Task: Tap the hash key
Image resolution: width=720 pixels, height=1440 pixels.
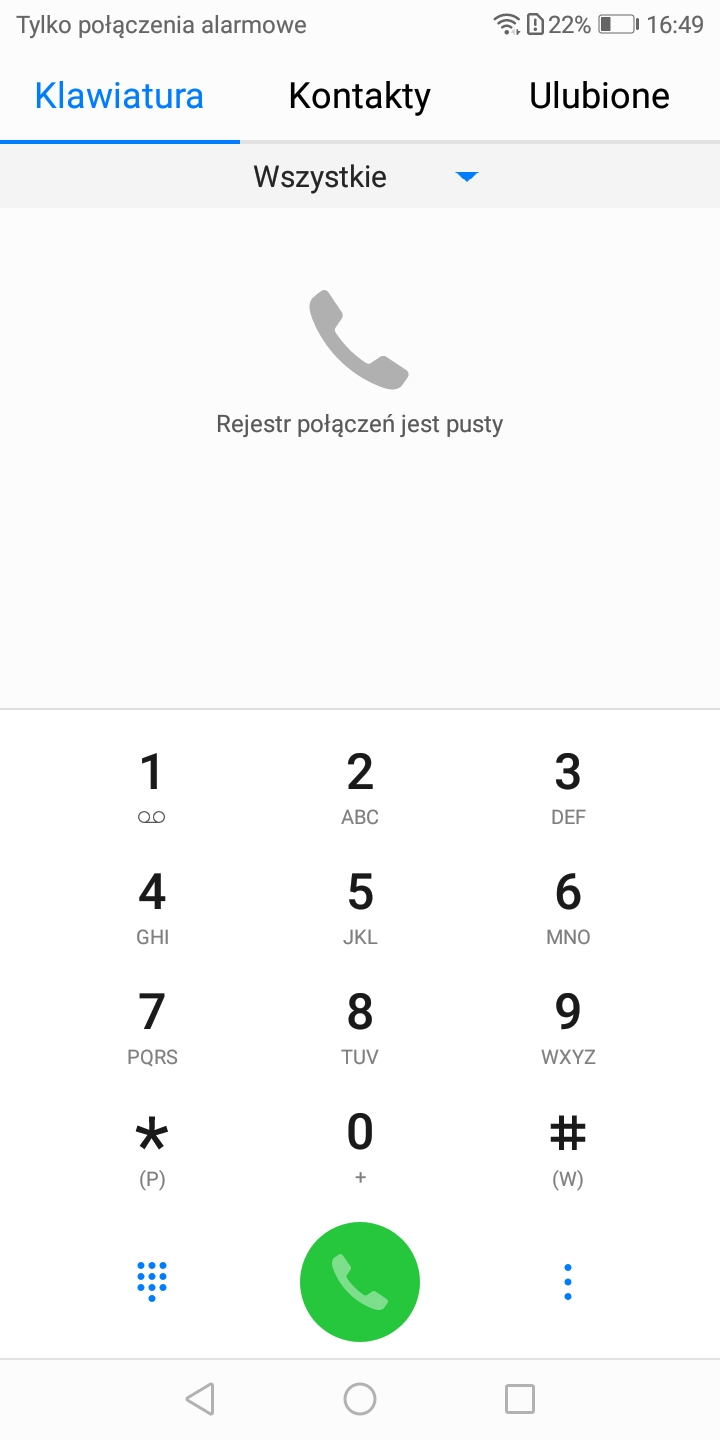Action: pyautogui.click(x=568, y=1150)
